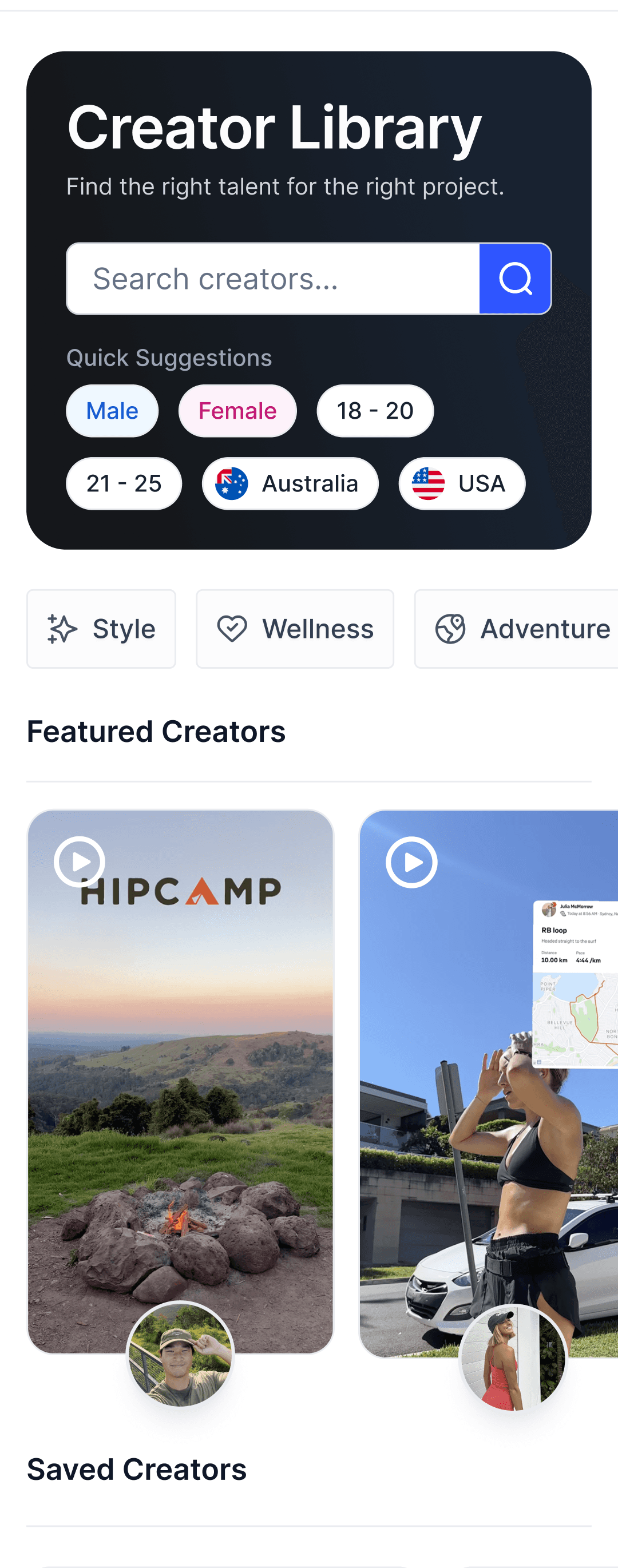Click the globe icon next to Adventure
This screenshot has height=1568, width=618.
pos(450,629)
